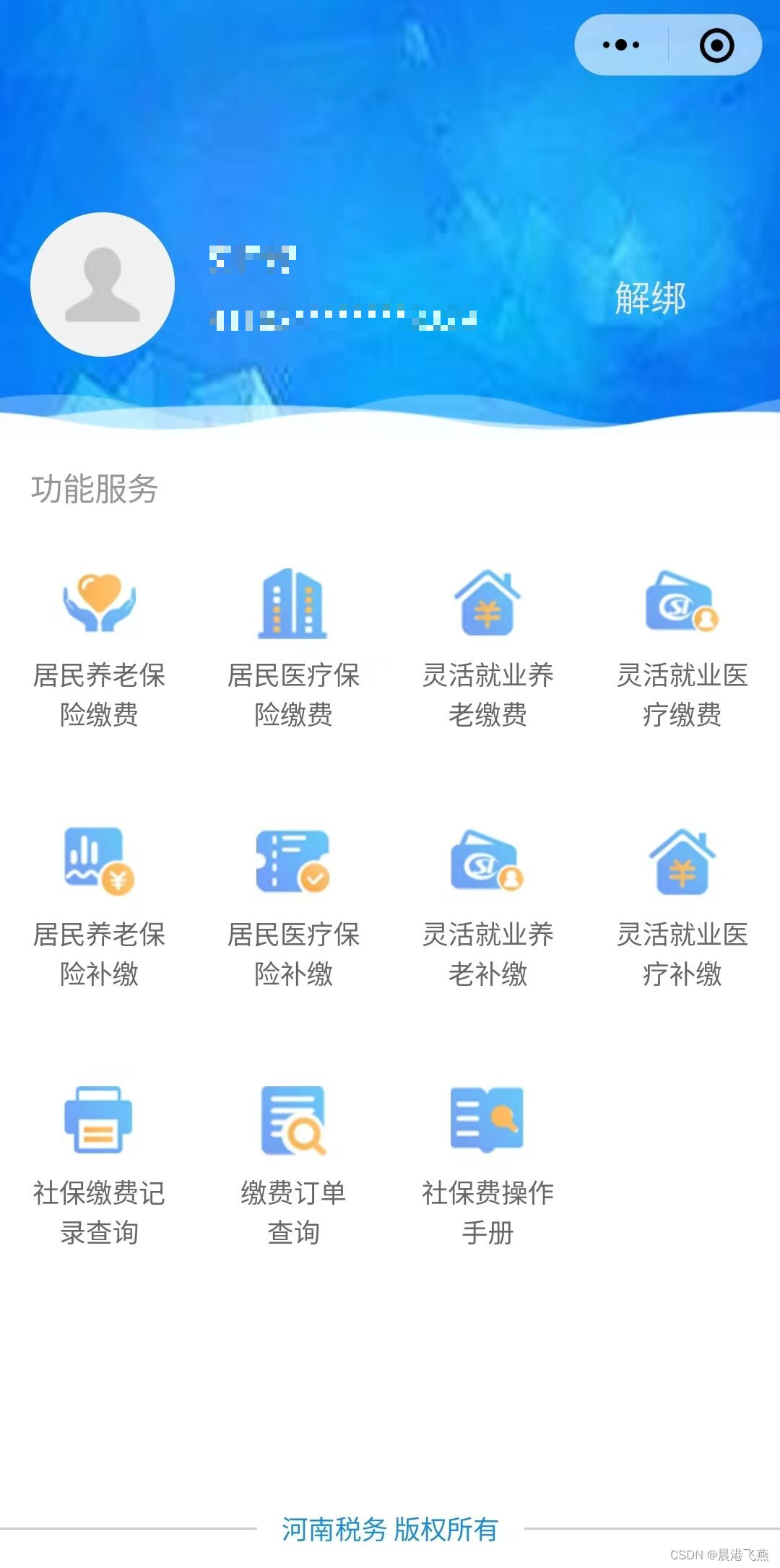
Task: Choose 灵活就业医疗补缴
Action: pyautogui.click(x=682, y=908)
